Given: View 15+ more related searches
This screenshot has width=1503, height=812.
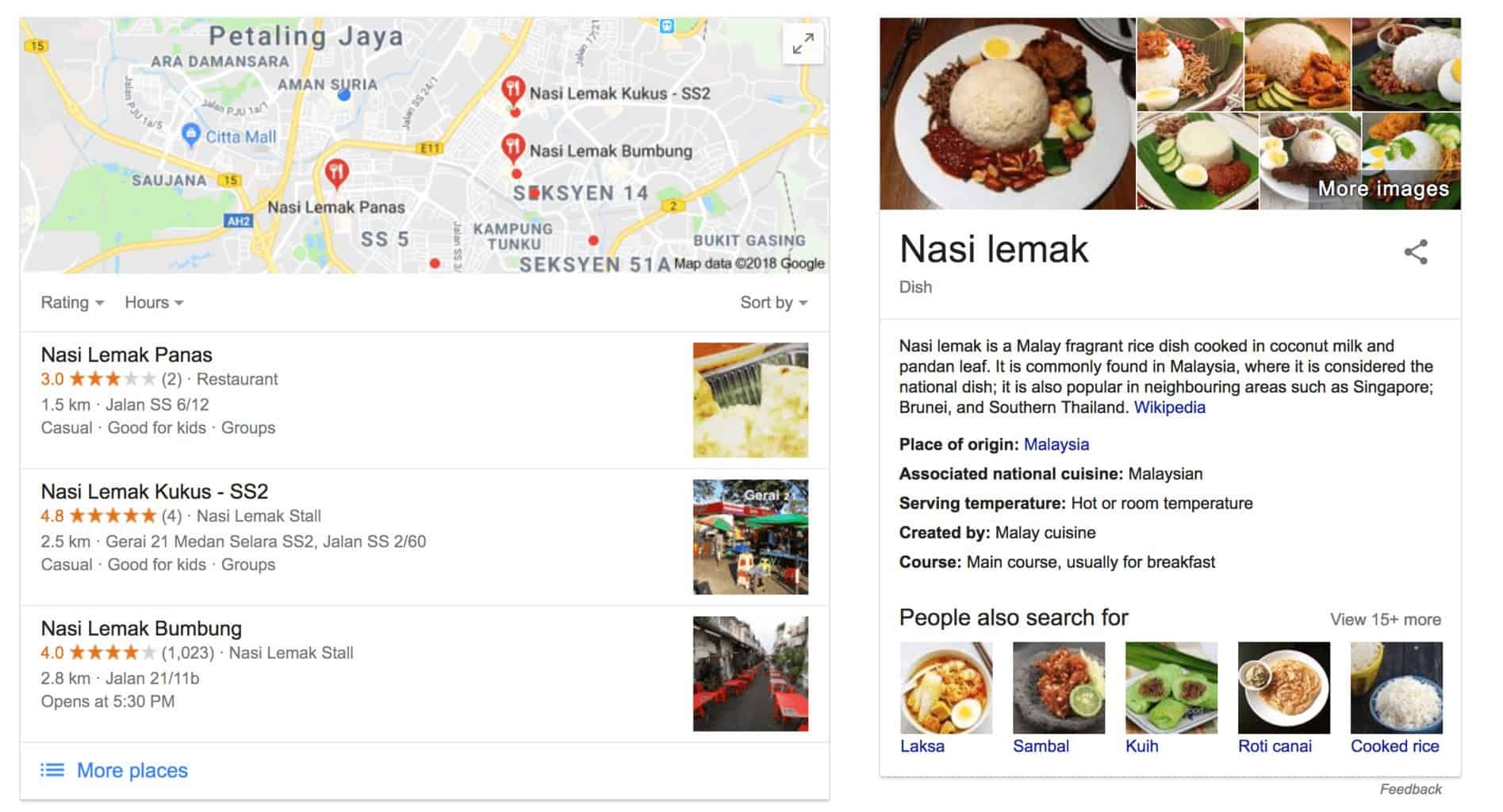Looking at the screenshot, I should 1385,620.
